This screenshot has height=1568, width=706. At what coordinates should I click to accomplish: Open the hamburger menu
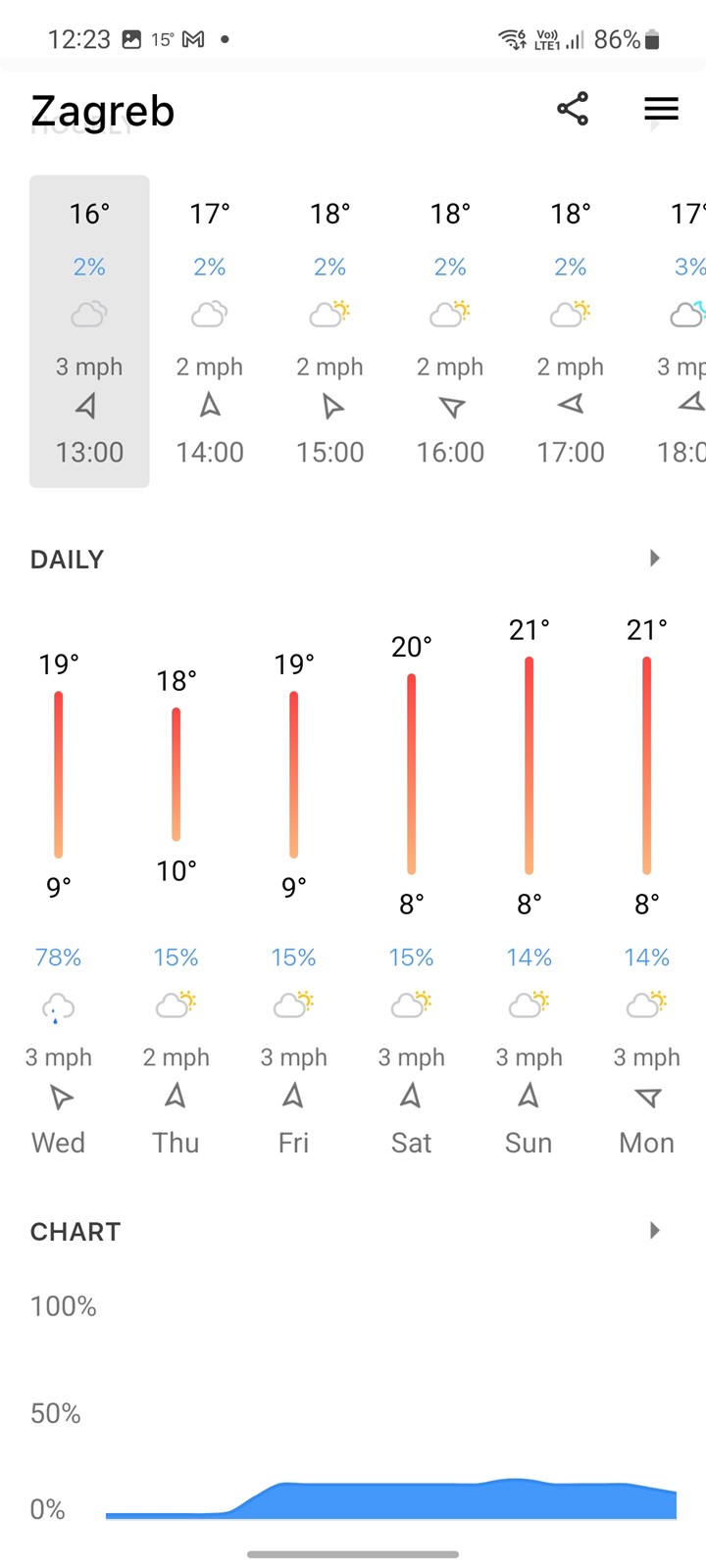(661, 109)
